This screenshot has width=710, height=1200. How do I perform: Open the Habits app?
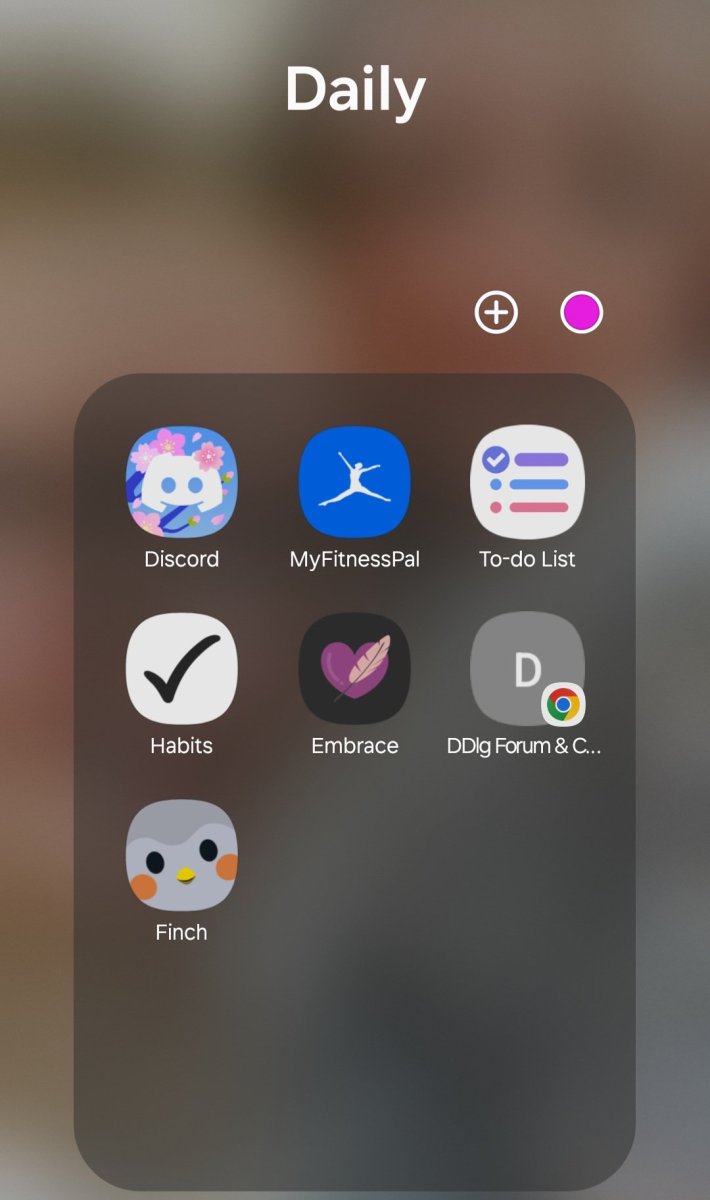point(181,668)
